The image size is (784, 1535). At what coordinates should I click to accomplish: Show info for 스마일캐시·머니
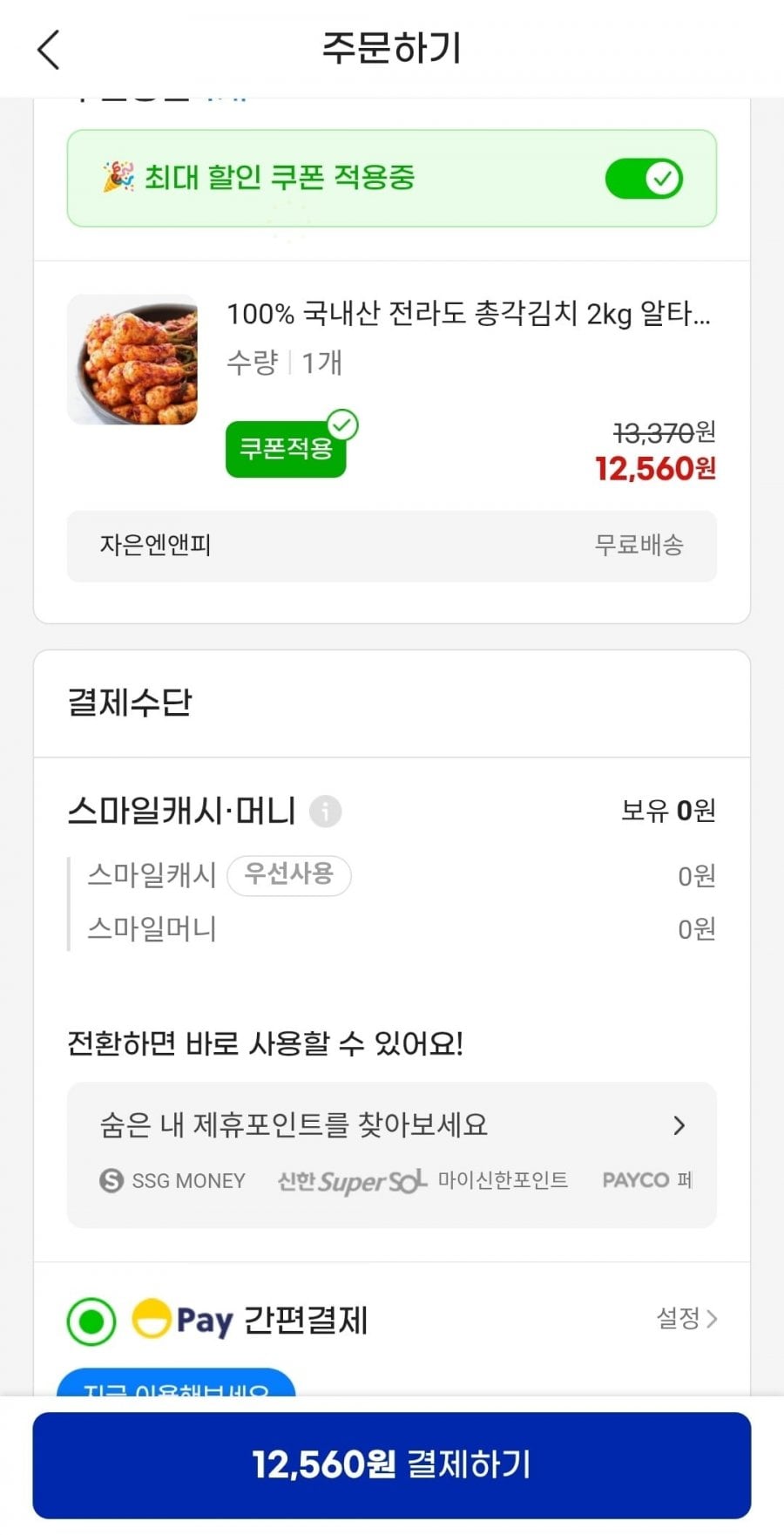(326, 812)
